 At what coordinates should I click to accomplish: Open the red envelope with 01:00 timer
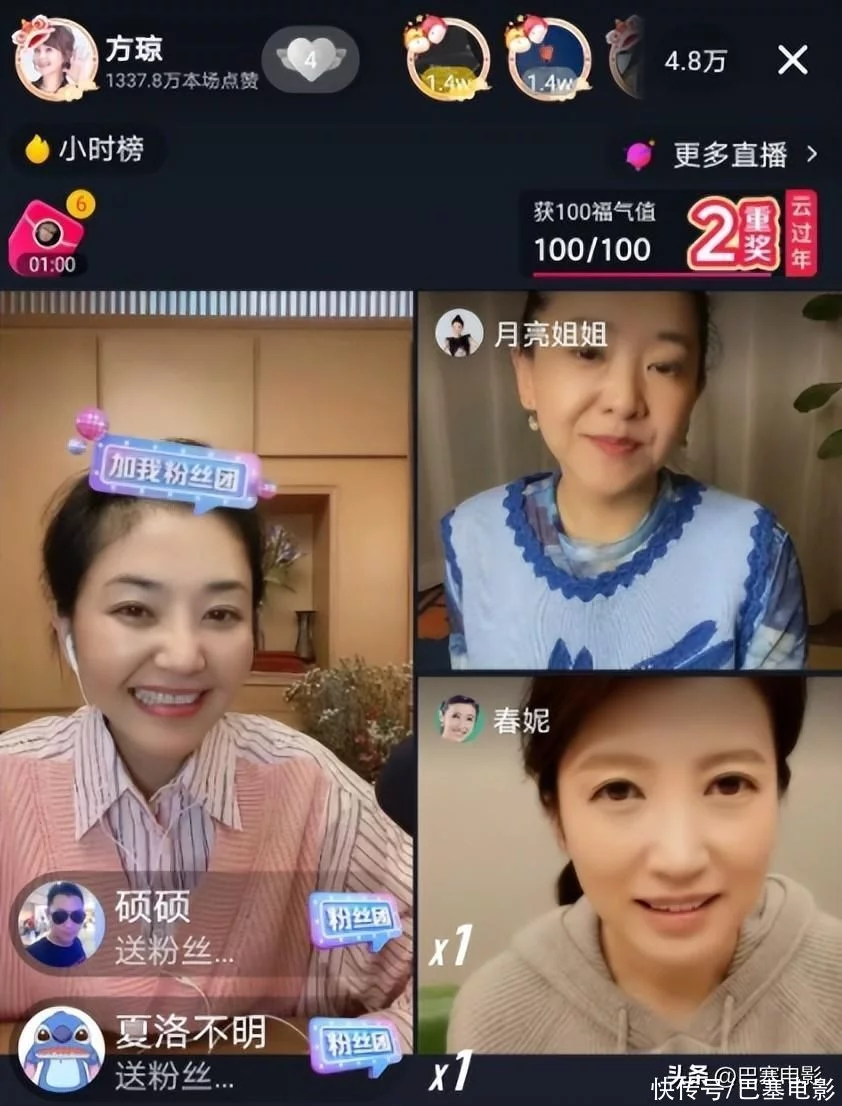[x=48, y=238]
